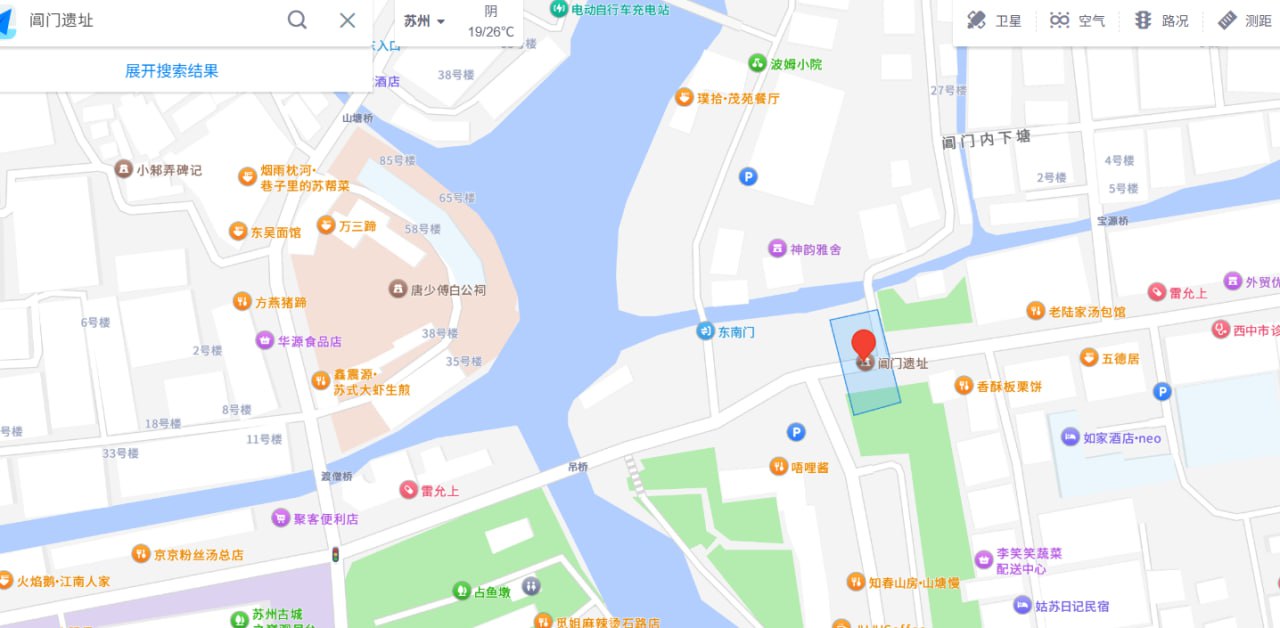Viewport: 1280px width, 628px height.
Task: Check the weather info 阴 19/26℃
Action: [x=491, y=21]
